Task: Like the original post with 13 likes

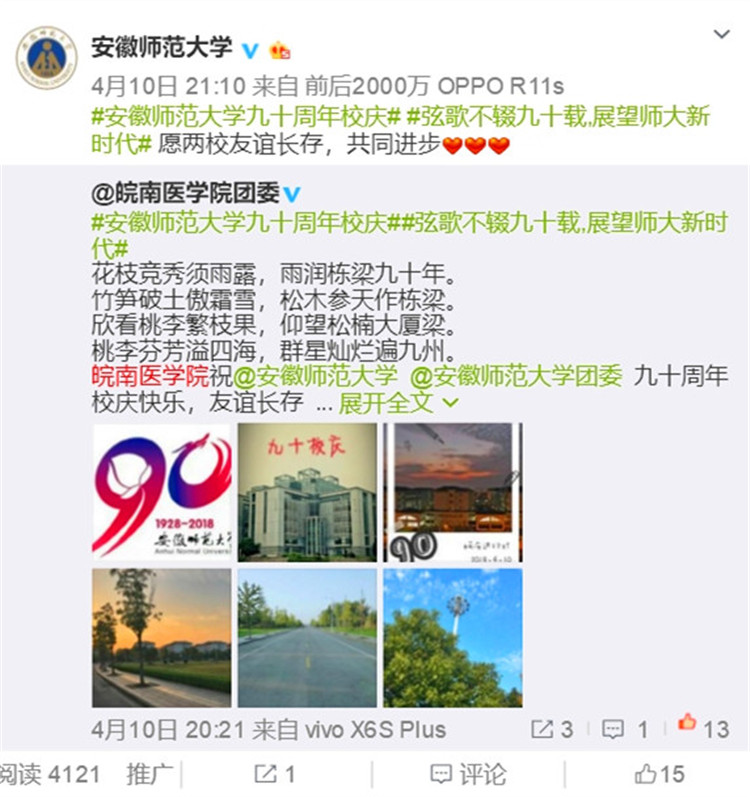Action: tap(703, 727)
